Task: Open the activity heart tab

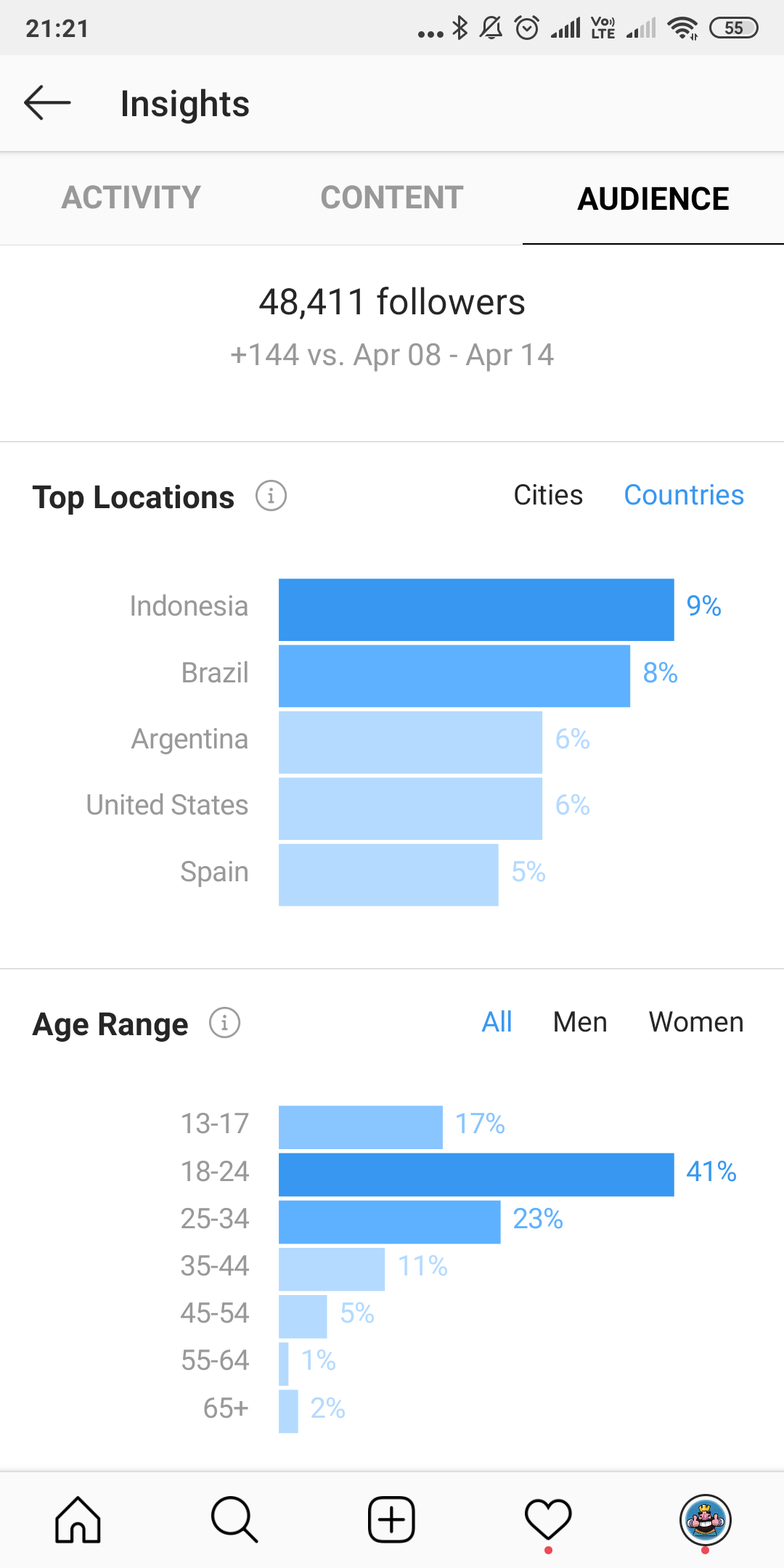Action: pyautogui.click(x=548, y=1519)
